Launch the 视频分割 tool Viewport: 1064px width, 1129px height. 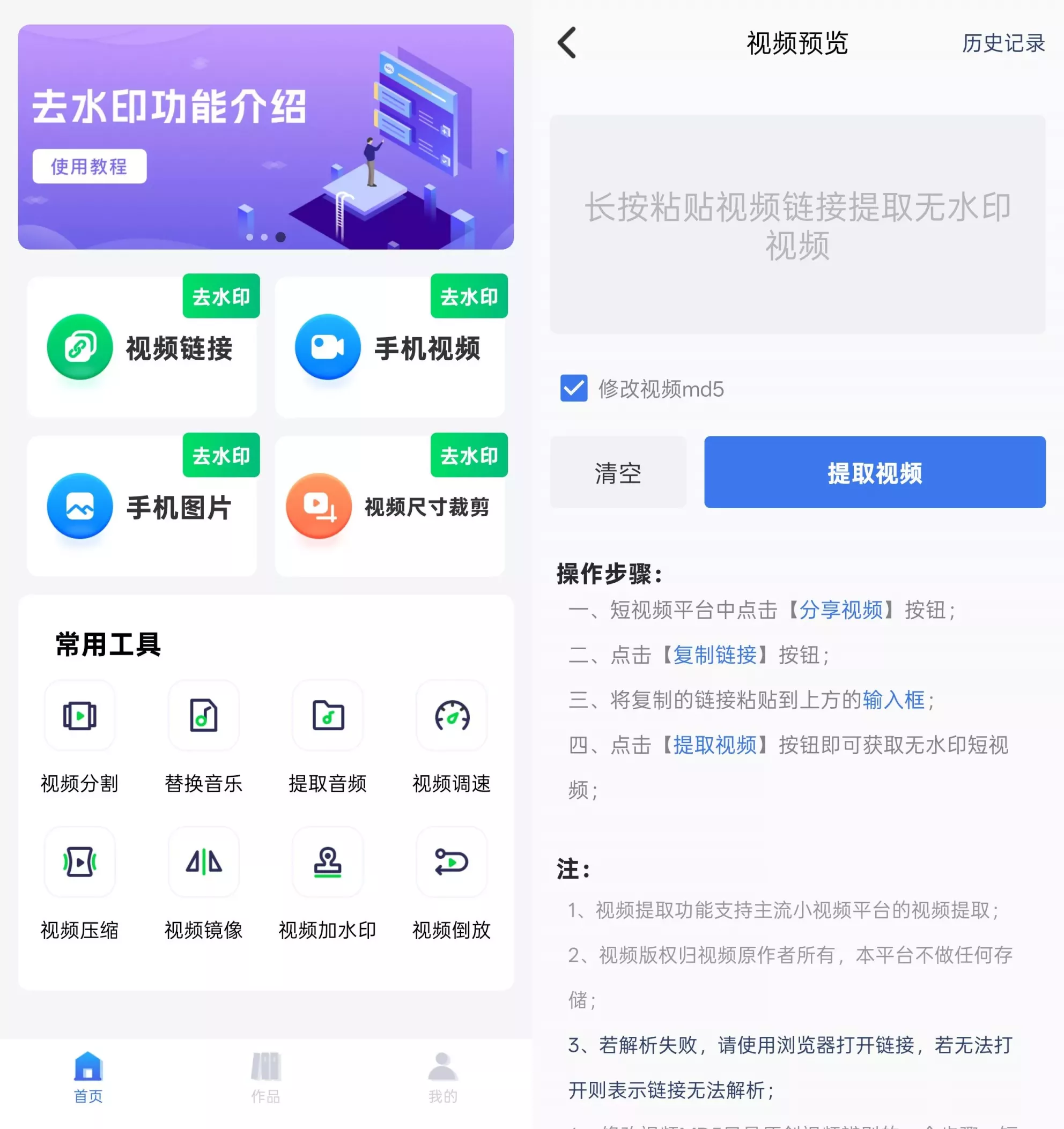(79, 717)
